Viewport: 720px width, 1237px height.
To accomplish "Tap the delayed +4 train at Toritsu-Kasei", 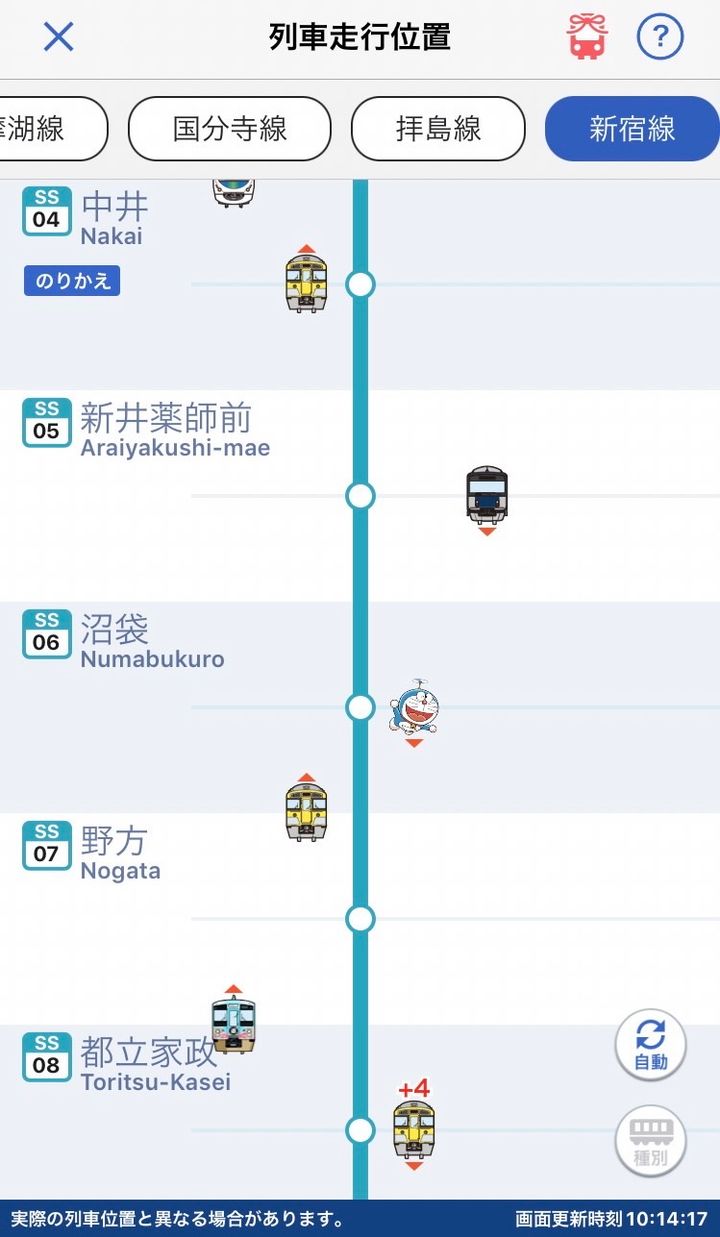I will click(414, 1129).
